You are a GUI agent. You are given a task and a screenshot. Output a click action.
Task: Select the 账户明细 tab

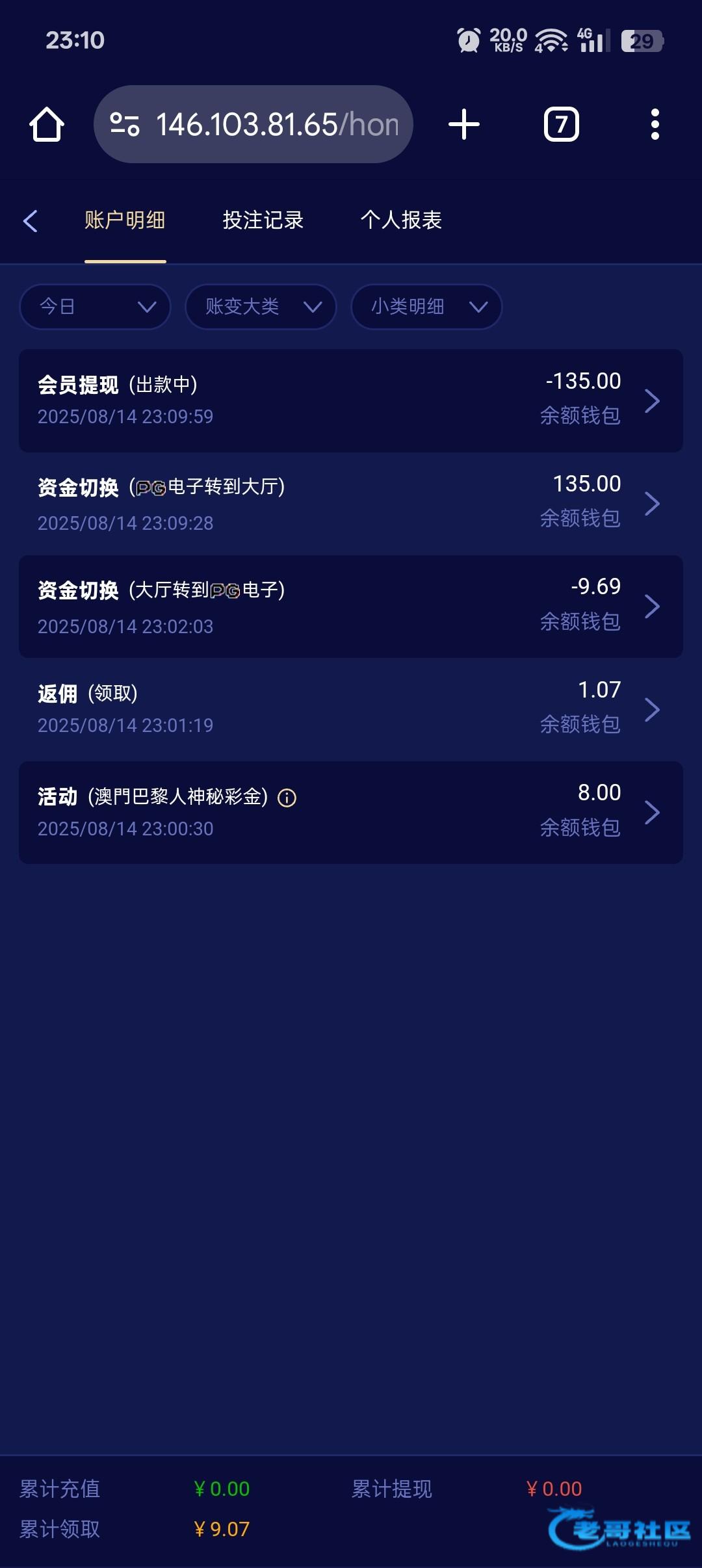coord(125,220)
